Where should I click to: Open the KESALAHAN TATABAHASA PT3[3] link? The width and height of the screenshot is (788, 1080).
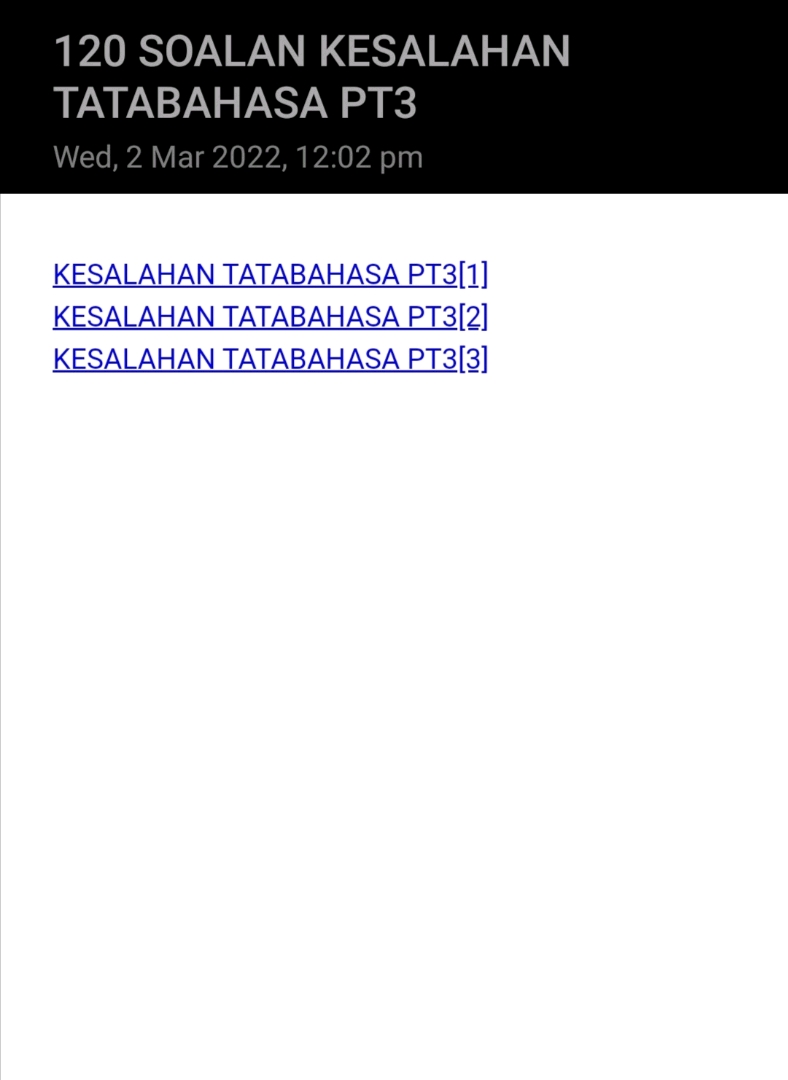(270, 359)
